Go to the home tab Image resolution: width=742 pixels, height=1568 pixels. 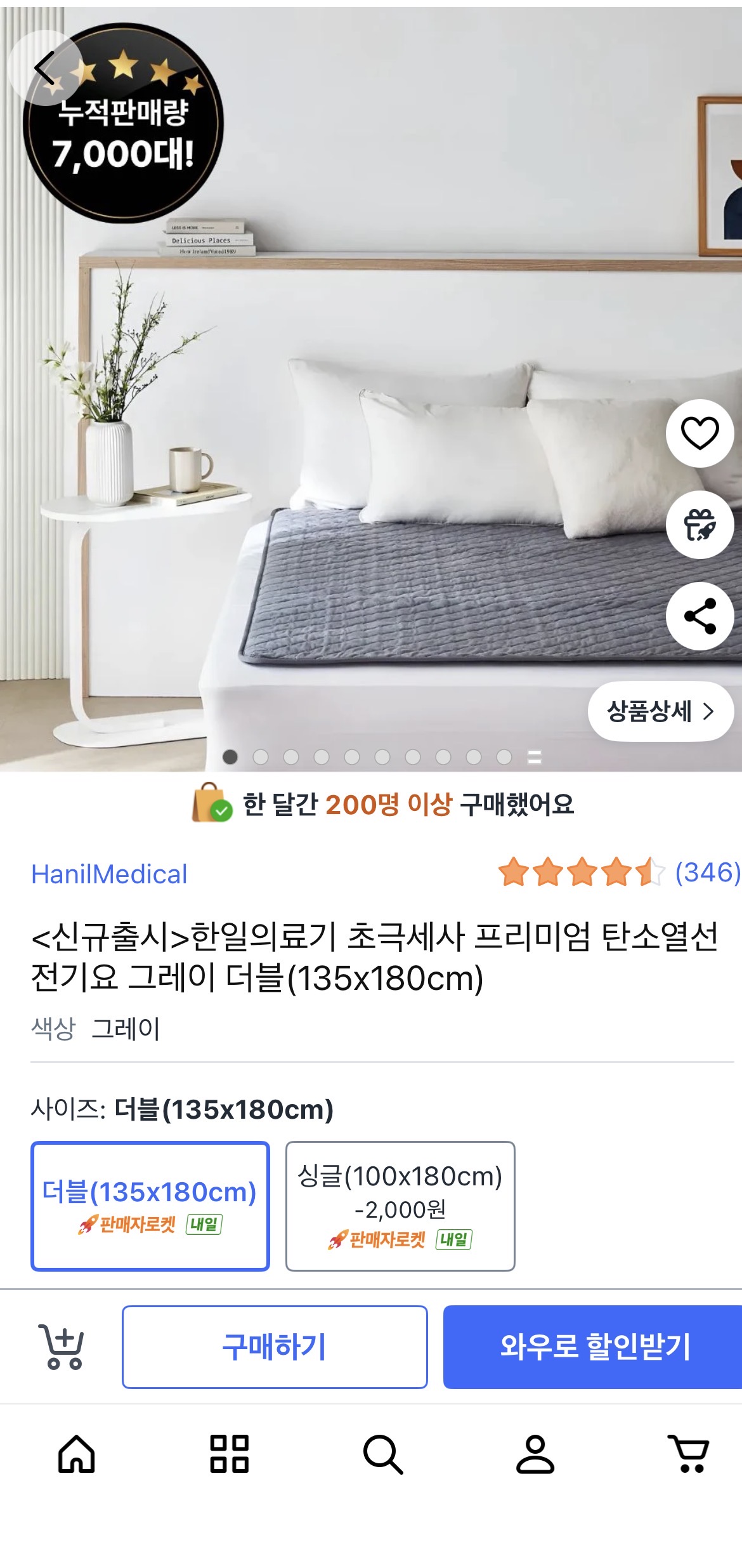pos(77,1454)
